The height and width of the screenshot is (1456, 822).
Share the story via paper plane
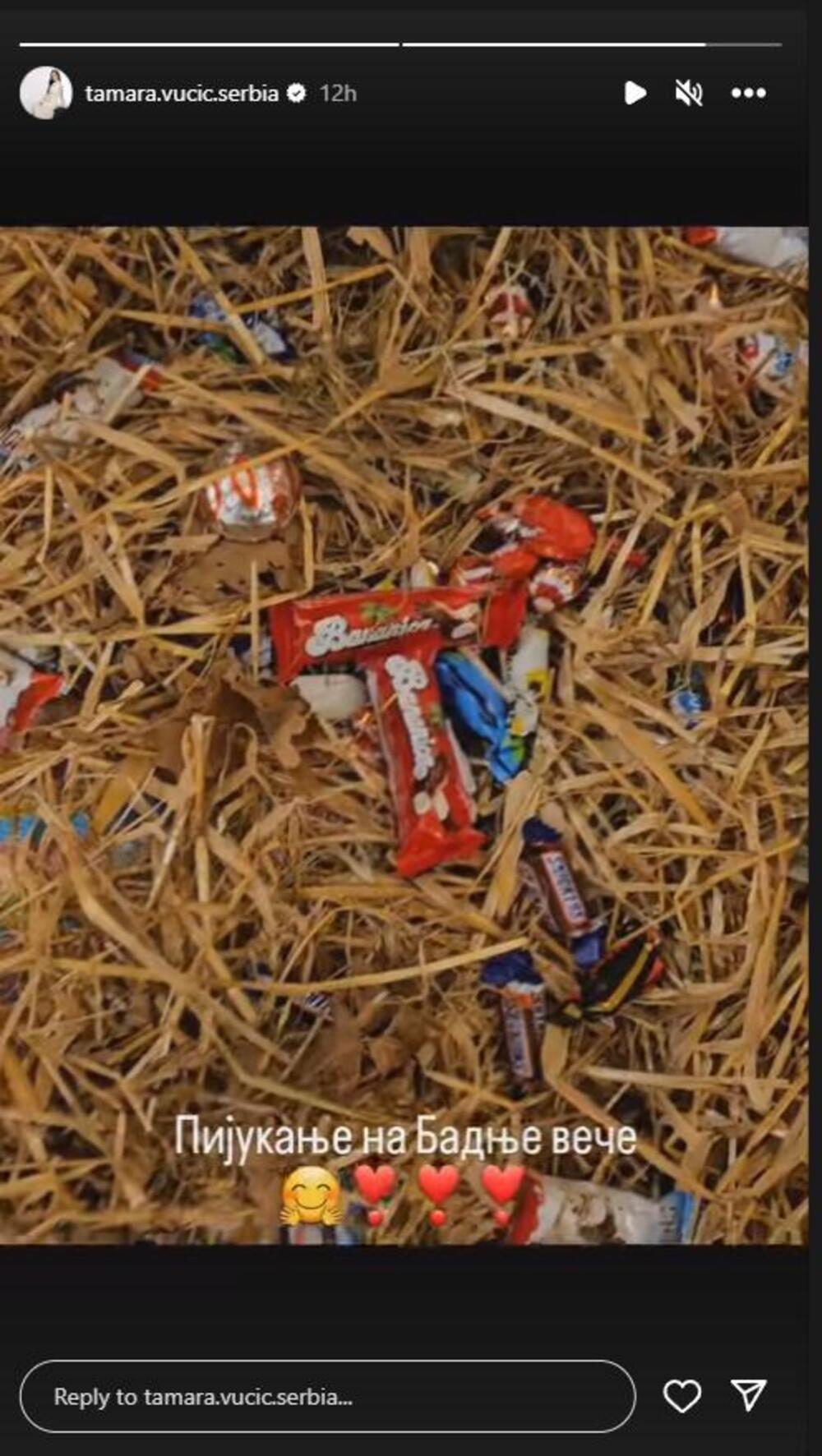(749, 1395)
